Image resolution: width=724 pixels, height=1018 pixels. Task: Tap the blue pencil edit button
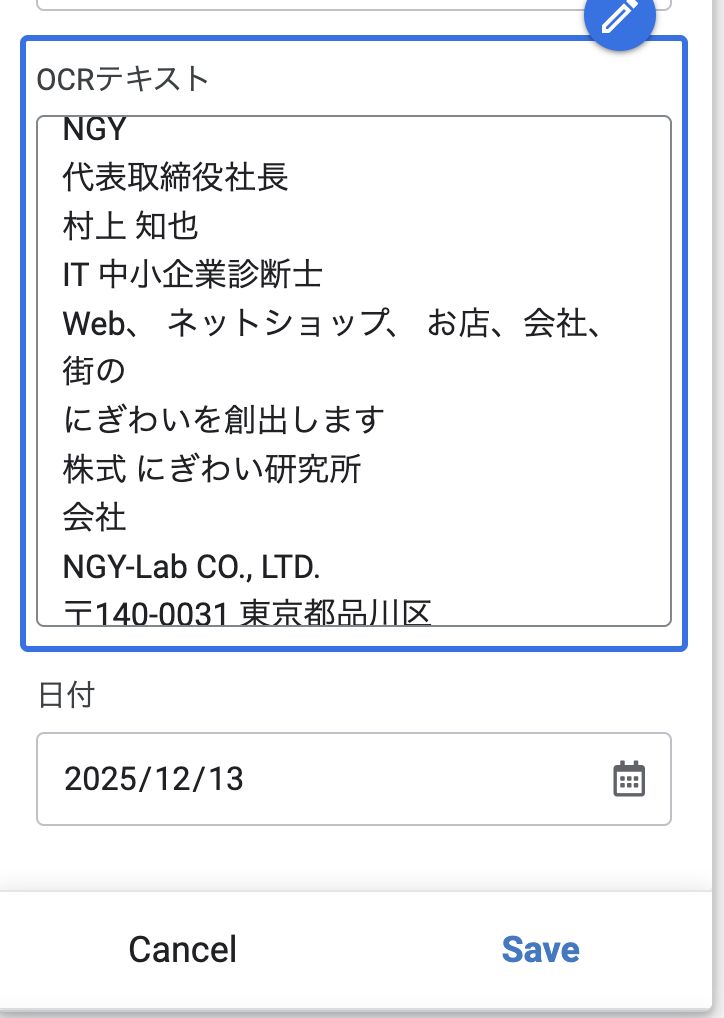[x=619, y=16]
